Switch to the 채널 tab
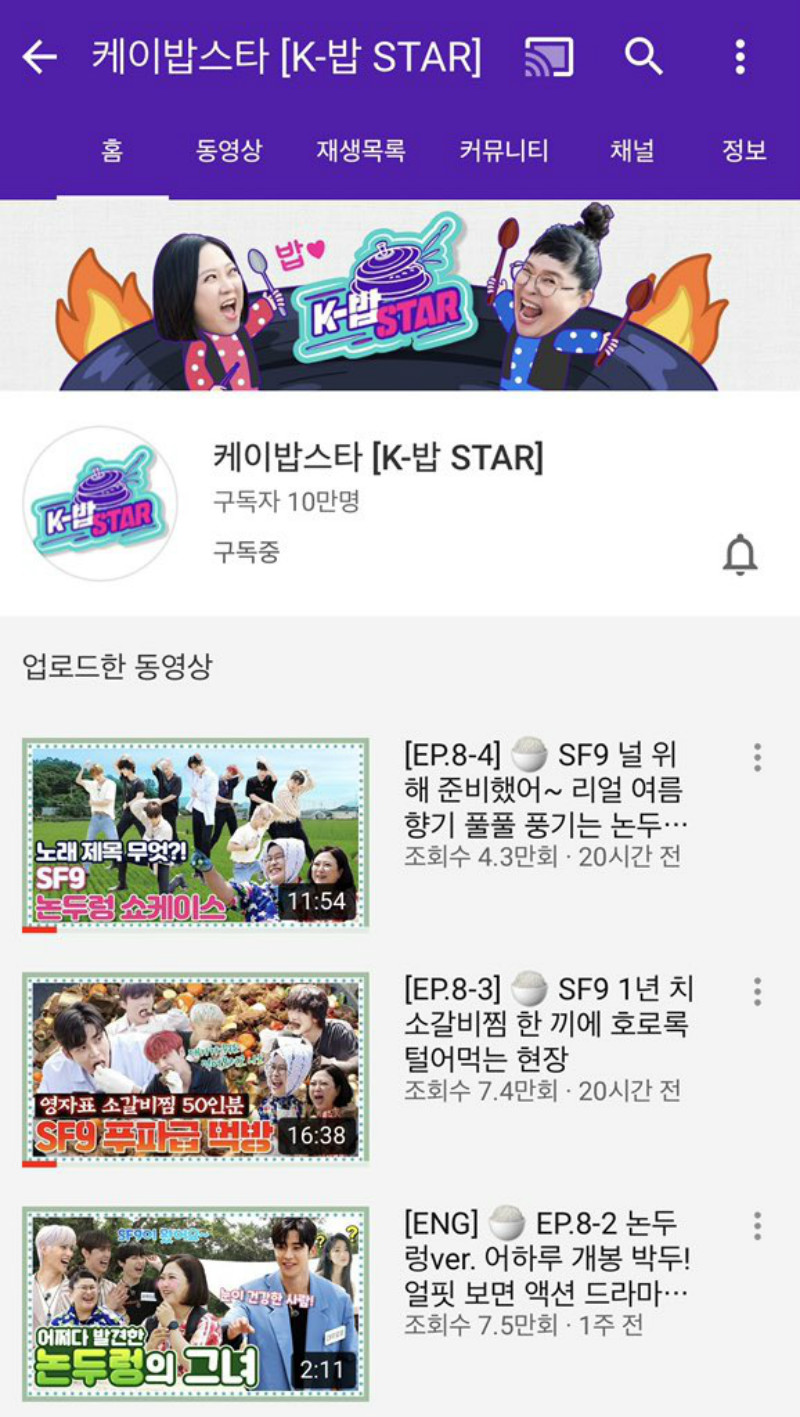This screenshot has height=1417, width=800. 632,152
